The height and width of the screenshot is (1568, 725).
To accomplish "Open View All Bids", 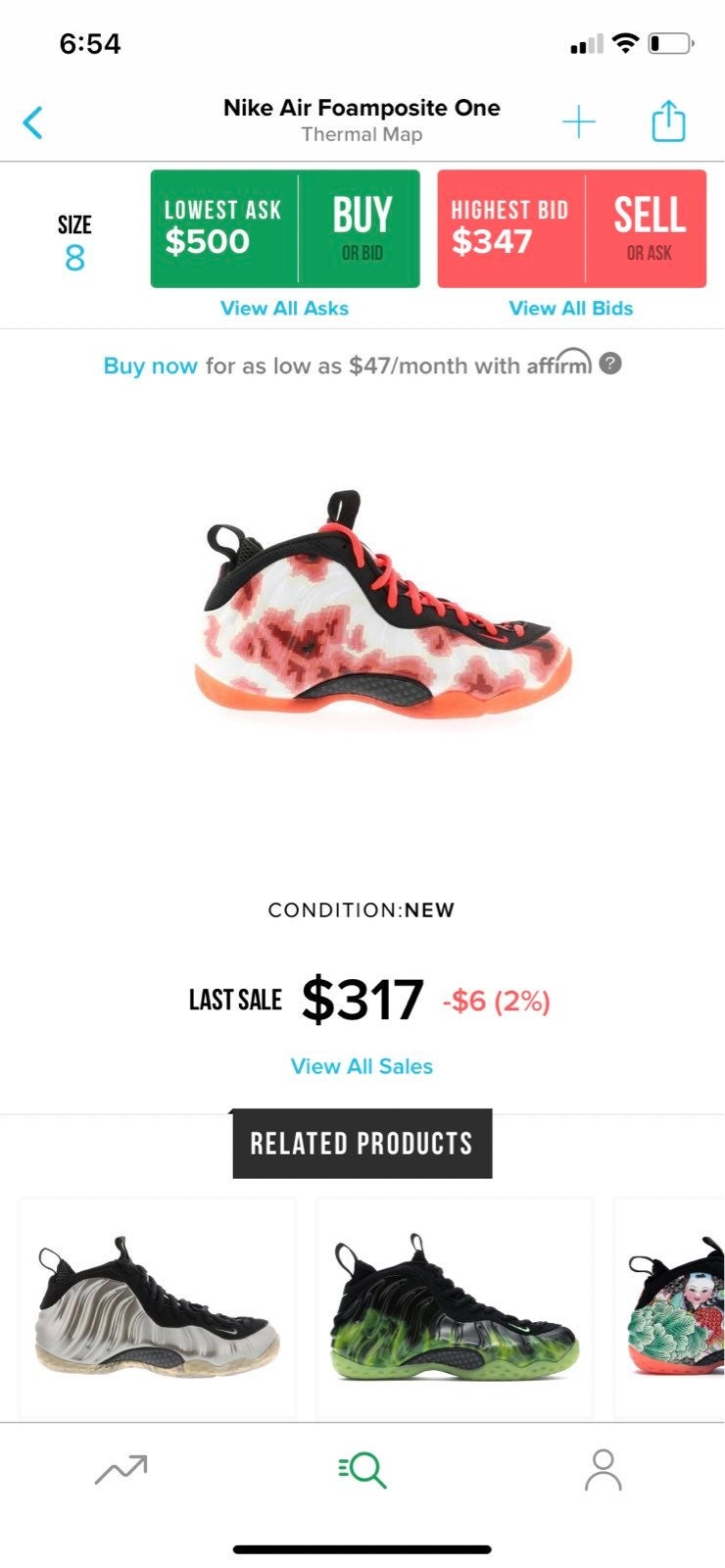I will coord(571,308).
